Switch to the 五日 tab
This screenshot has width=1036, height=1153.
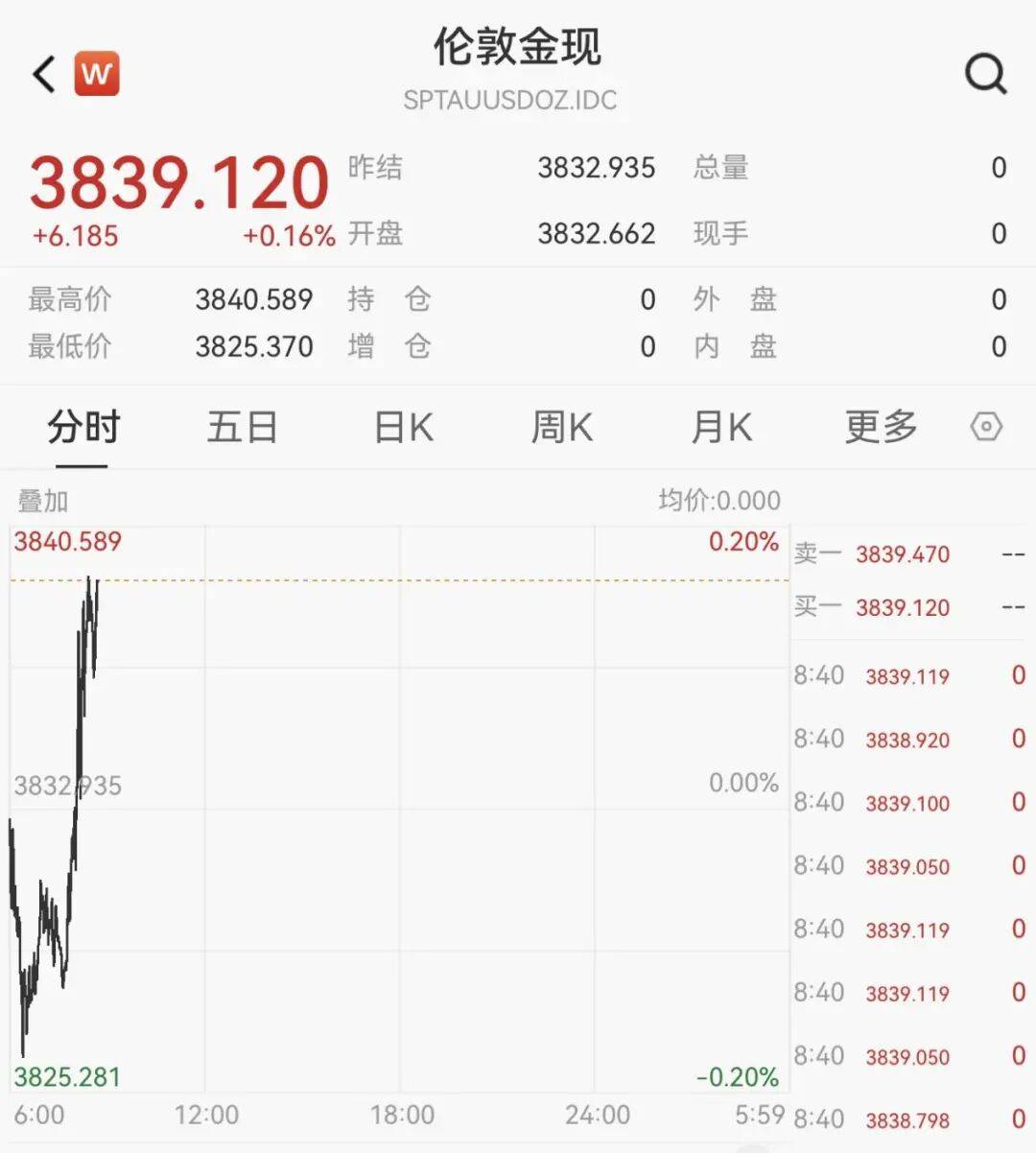(x=242, y=427)
